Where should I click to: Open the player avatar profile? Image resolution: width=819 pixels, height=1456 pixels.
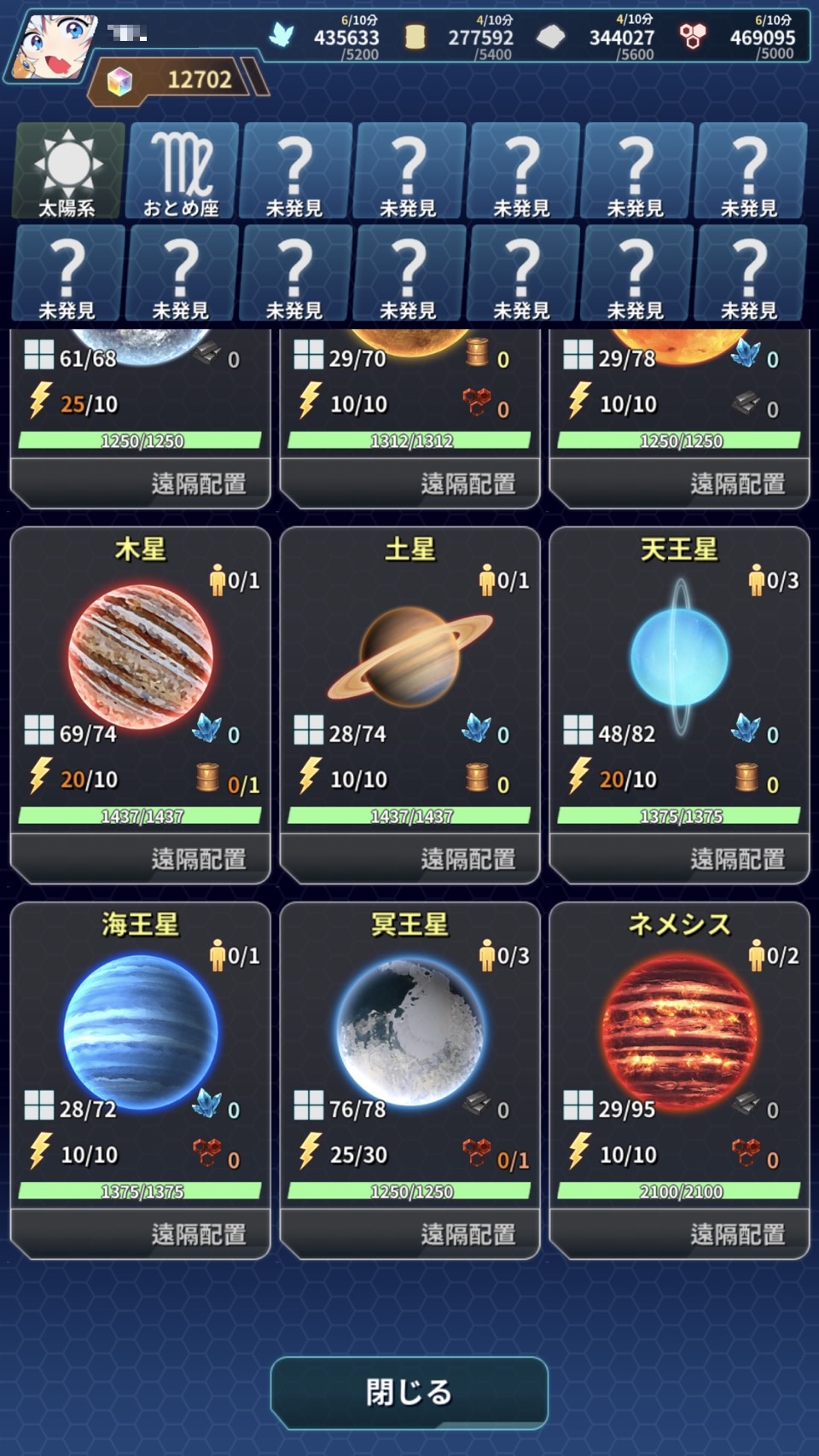tap(51, 47)
